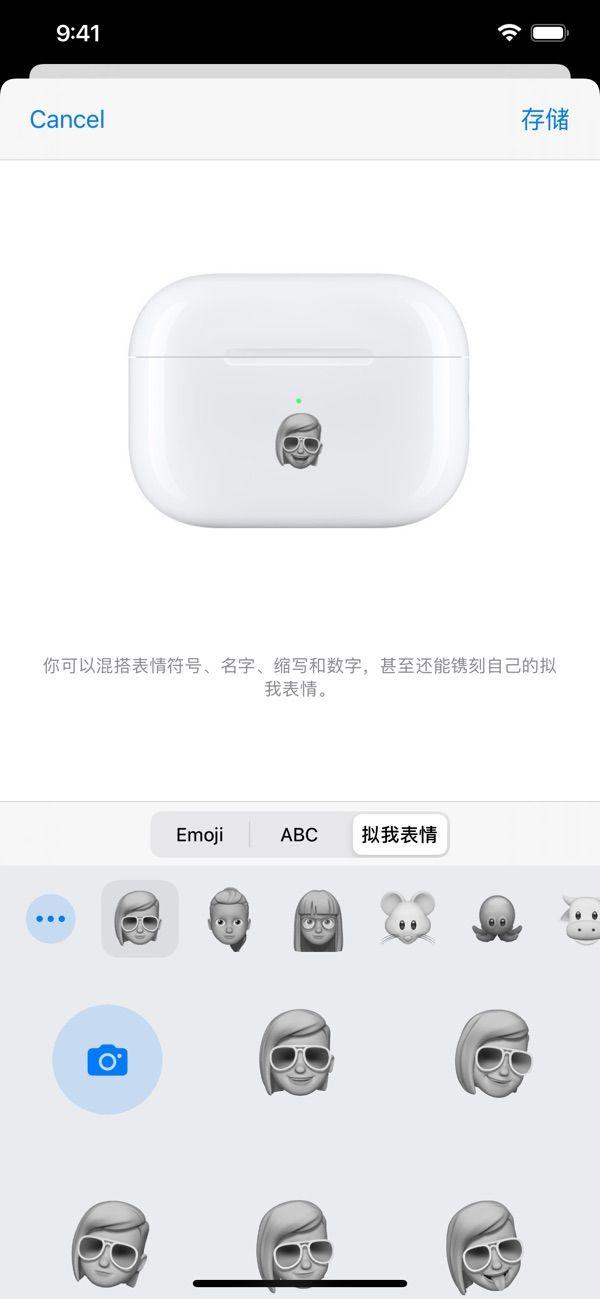Viewport: 600px width, 1299px height.
Task: Pick the octopus Animoji
Action: [496, 918]
